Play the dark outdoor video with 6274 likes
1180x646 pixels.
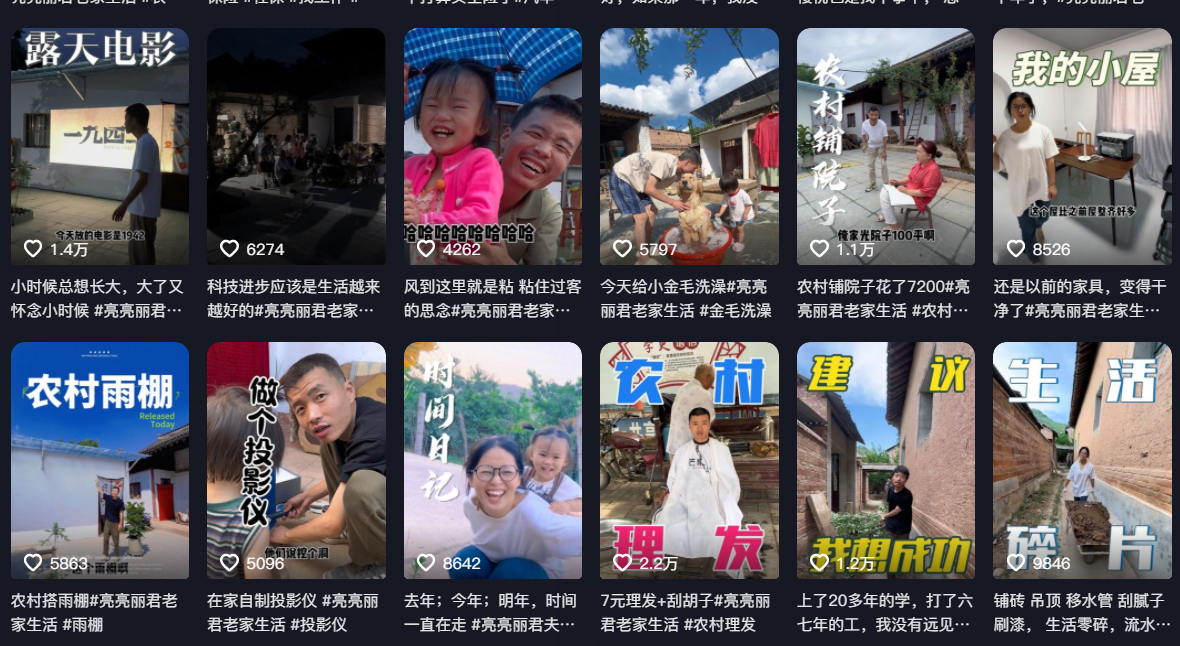(296, 146)
